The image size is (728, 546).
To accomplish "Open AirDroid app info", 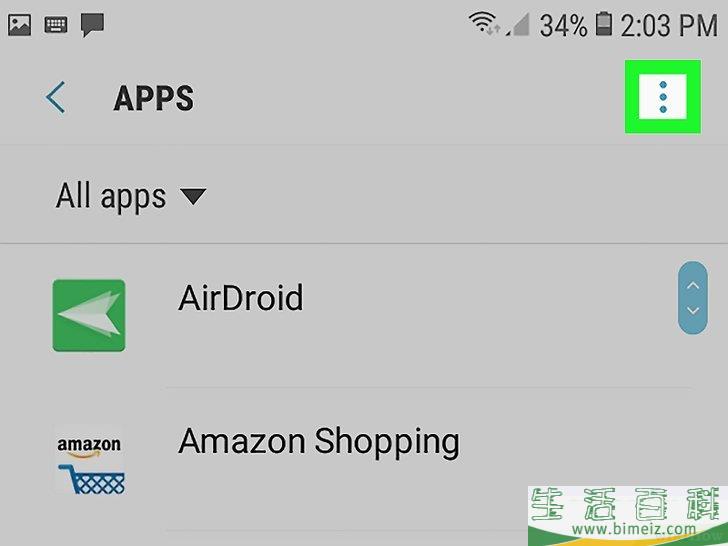I will 240,298.
